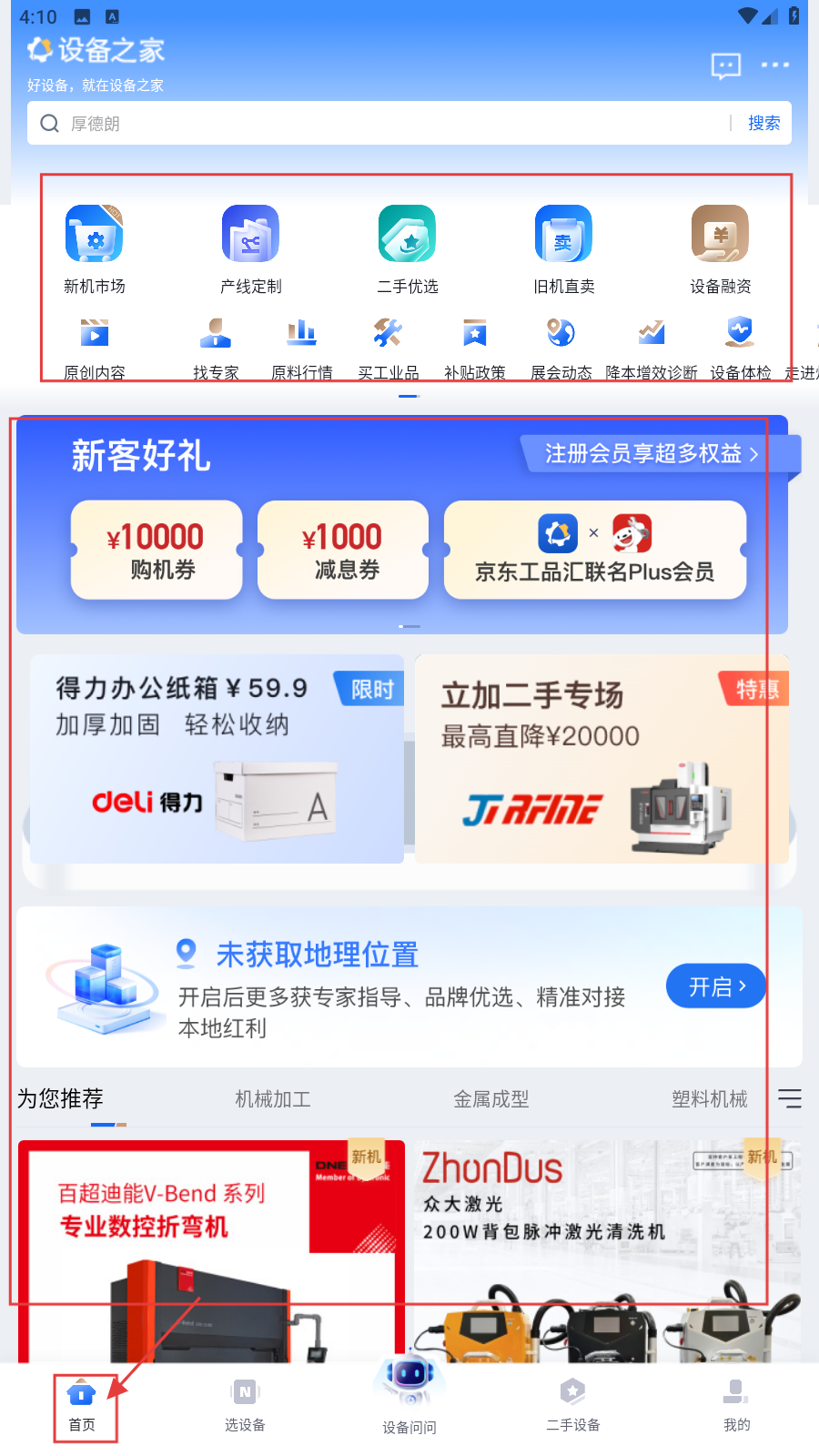Open 我的 profile tab

tap(736, 1404)
